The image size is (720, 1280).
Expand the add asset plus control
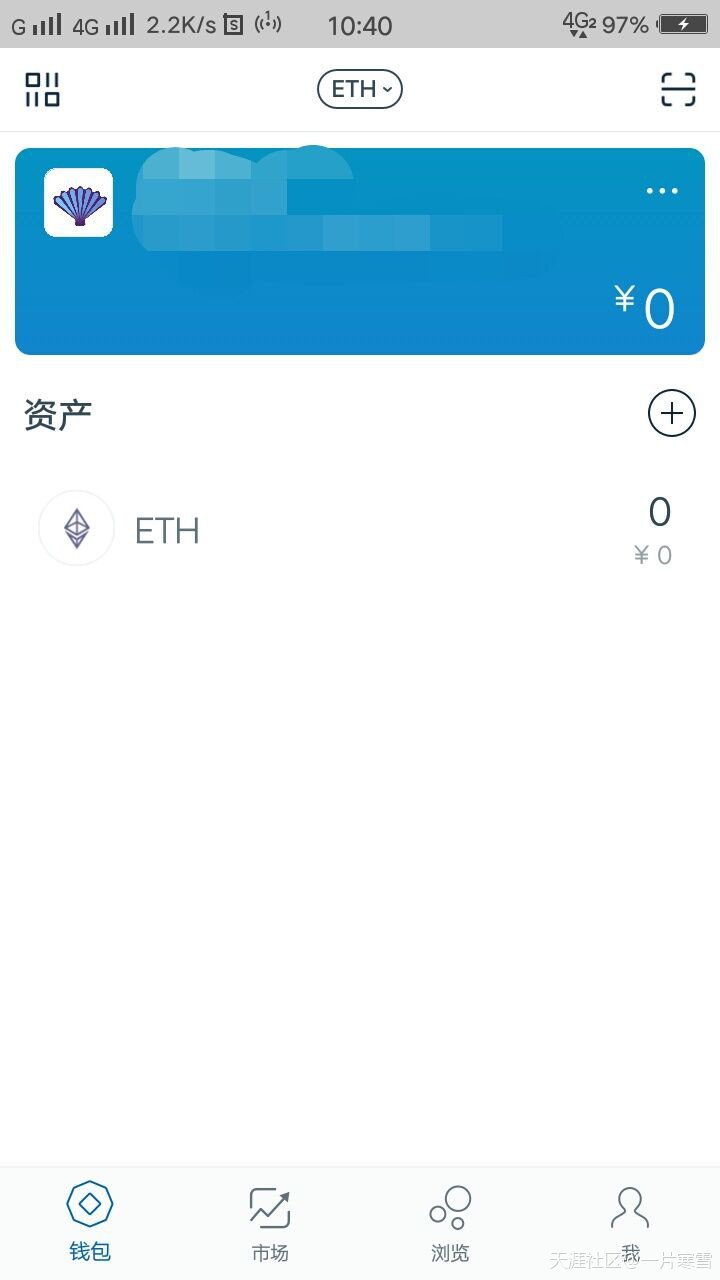pyautogui.click(x=670, y=413)
